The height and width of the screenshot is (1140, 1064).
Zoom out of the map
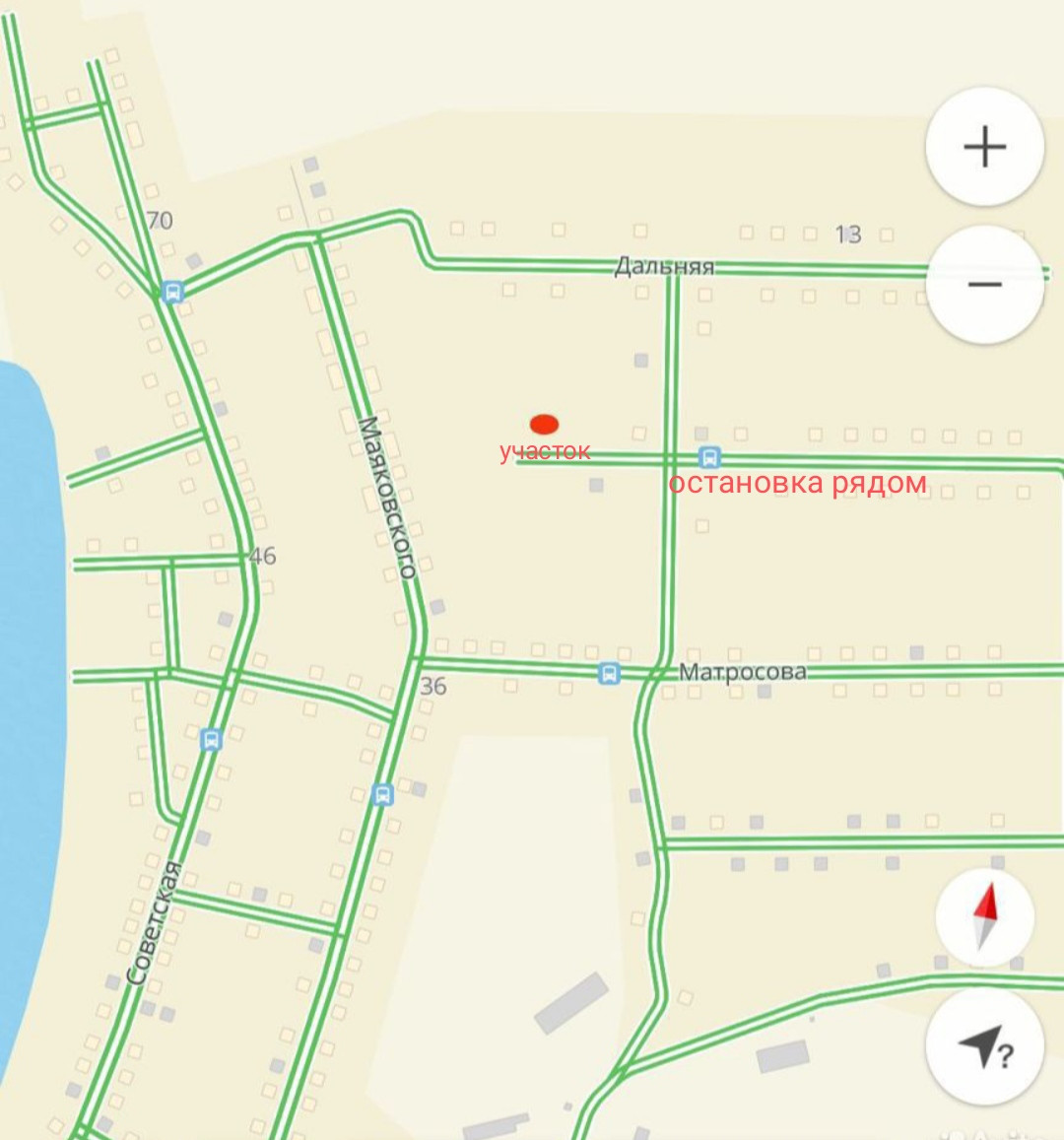(984, 285)
